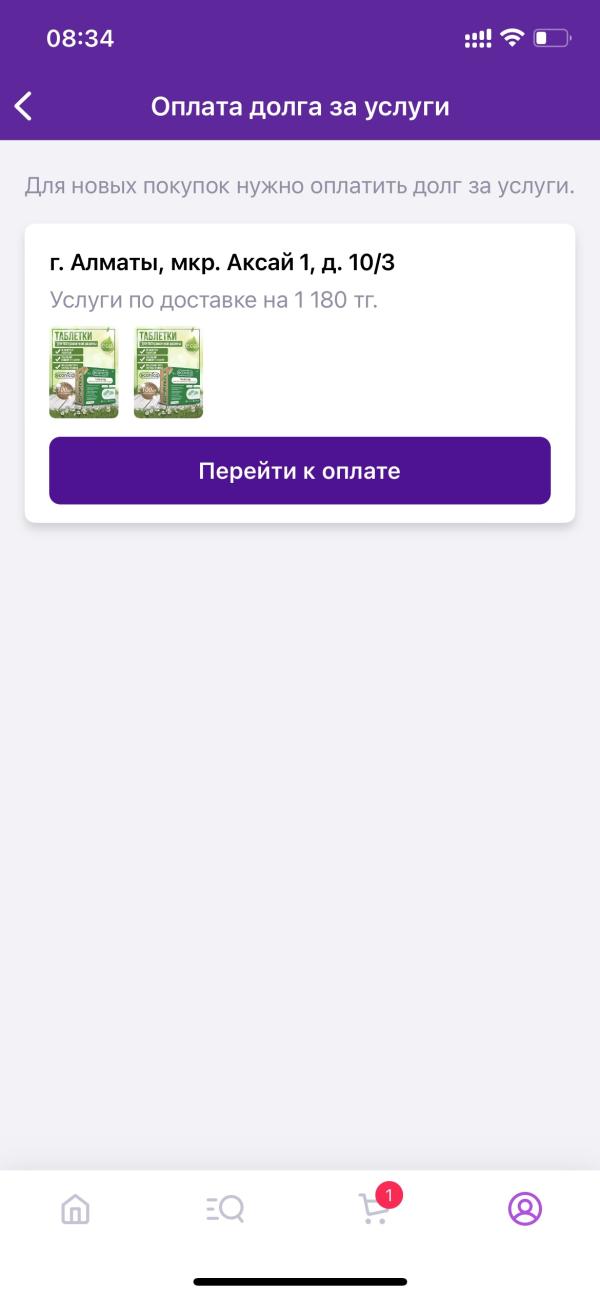Open the first product thumbnail in the debt card
Viewport: 600px width, 1297px height.
[84, 373]
